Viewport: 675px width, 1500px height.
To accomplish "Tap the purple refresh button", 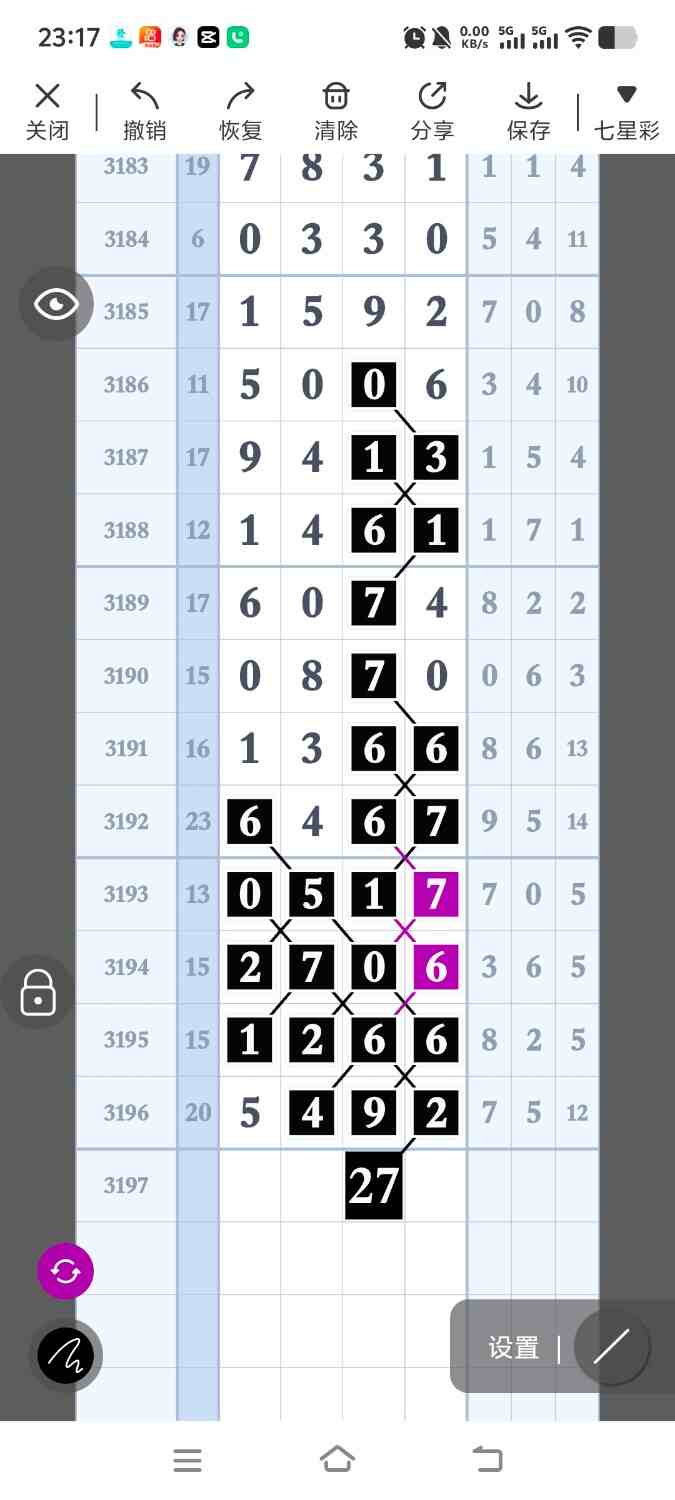I will pos(65,1271).
